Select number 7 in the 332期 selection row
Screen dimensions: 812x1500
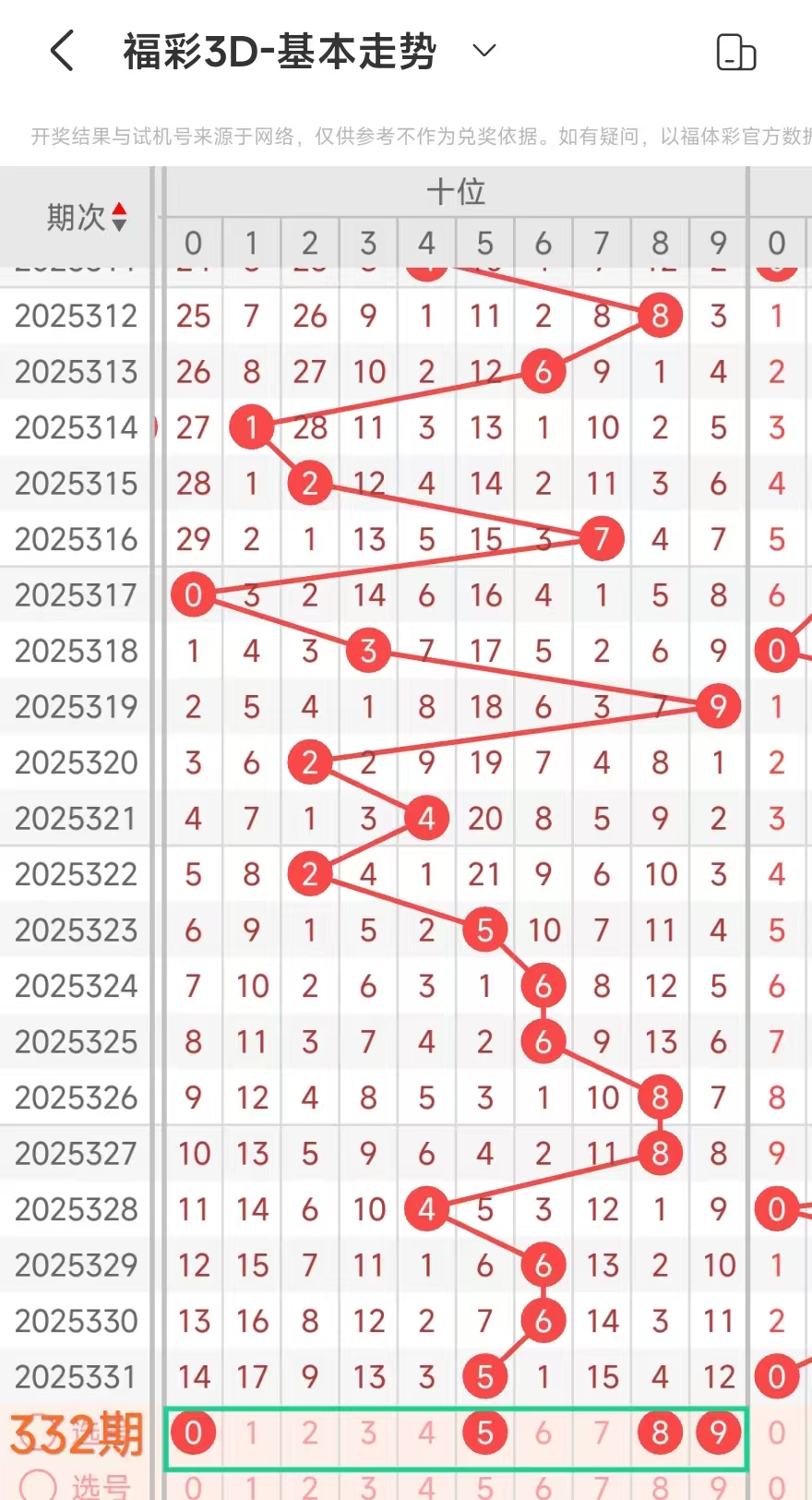tap(602, 1433)
